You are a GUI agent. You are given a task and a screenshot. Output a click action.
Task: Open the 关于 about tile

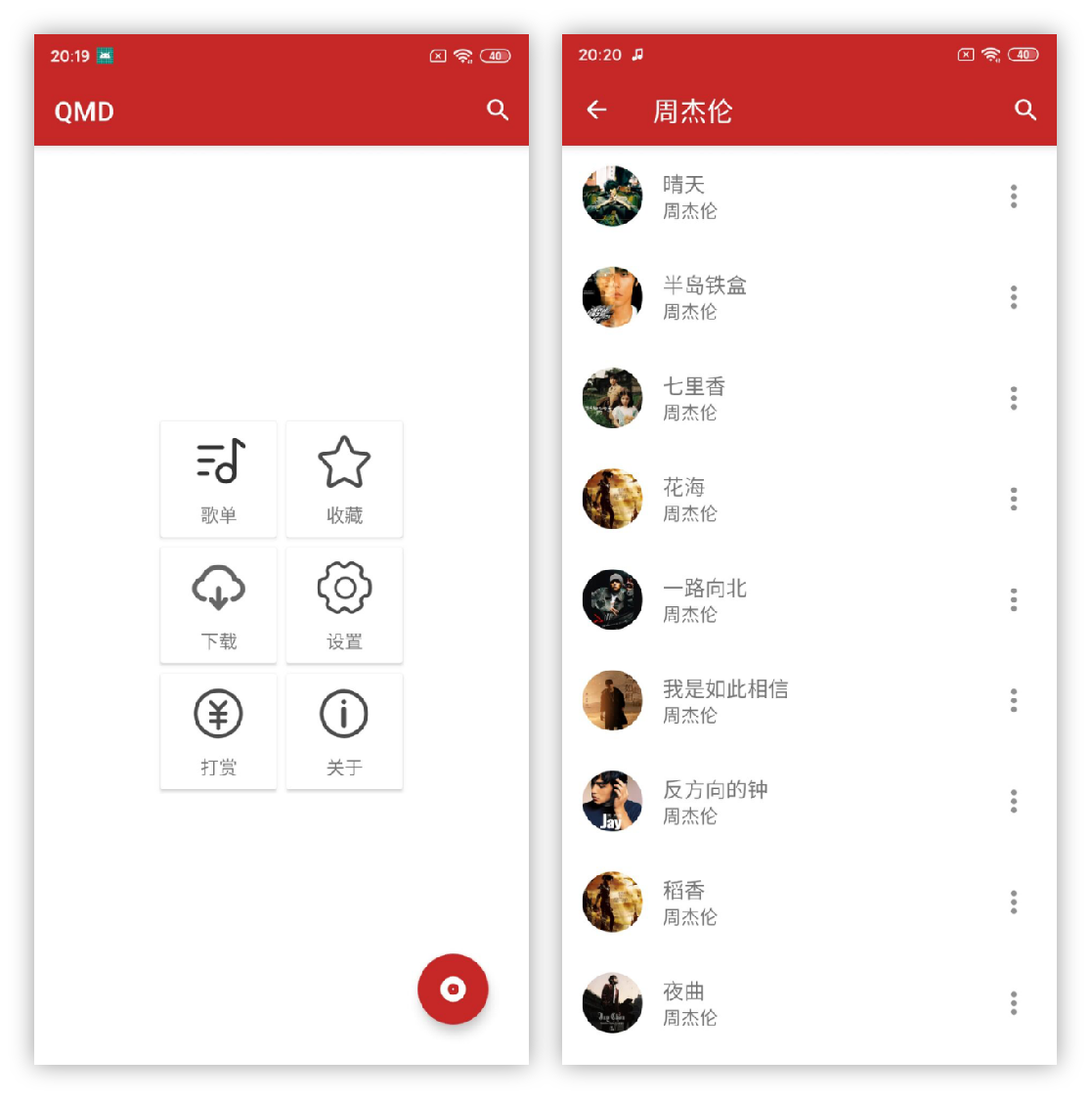pyautogui.click(x=344, y=731)
